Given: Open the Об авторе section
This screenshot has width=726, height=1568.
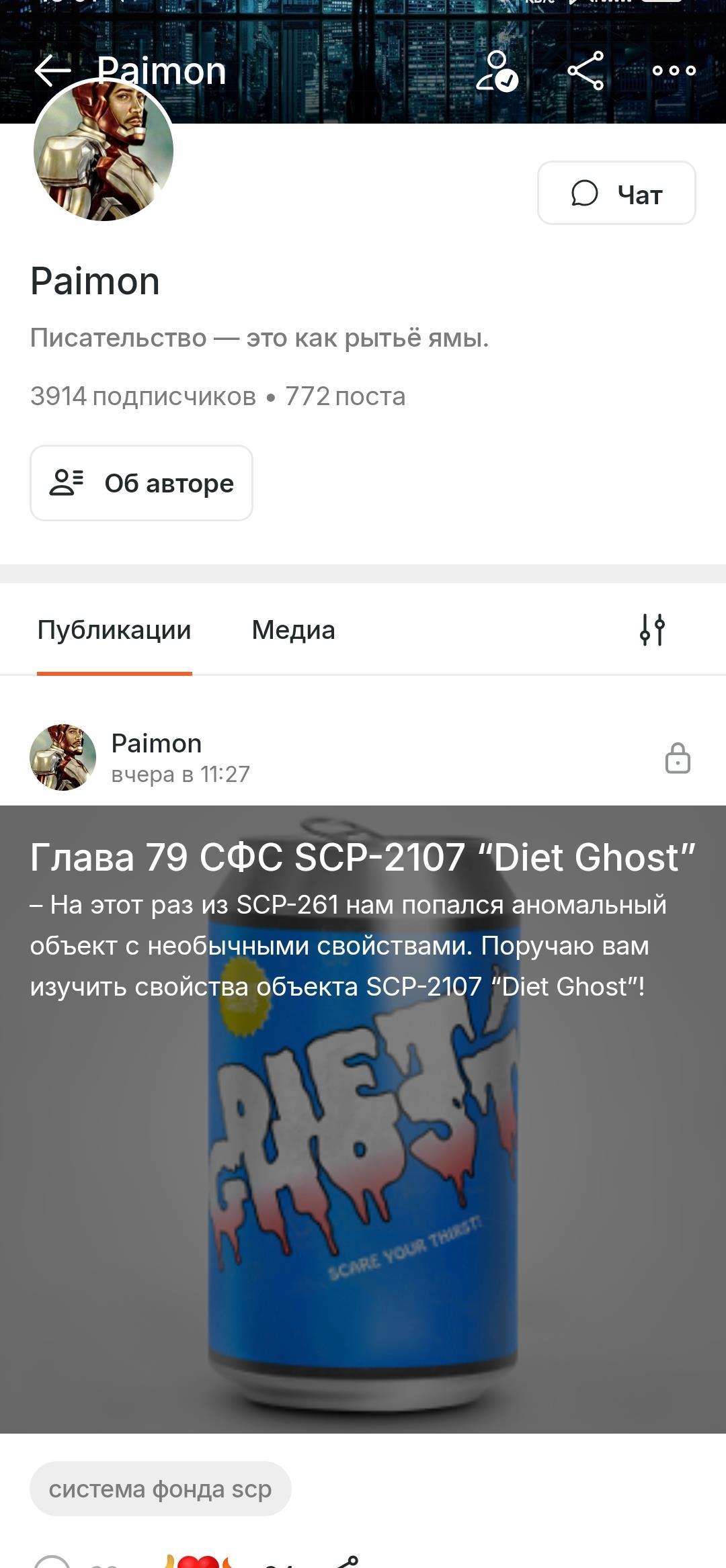Looking at the screenshot, I should point(141,483).
